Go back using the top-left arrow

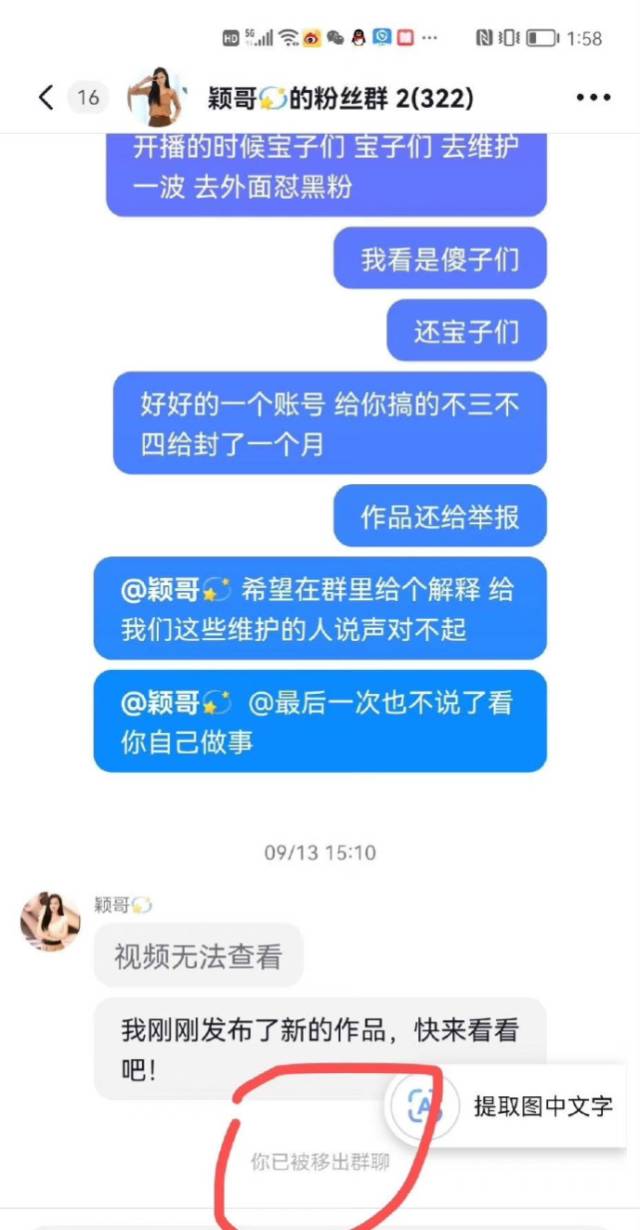45,97
